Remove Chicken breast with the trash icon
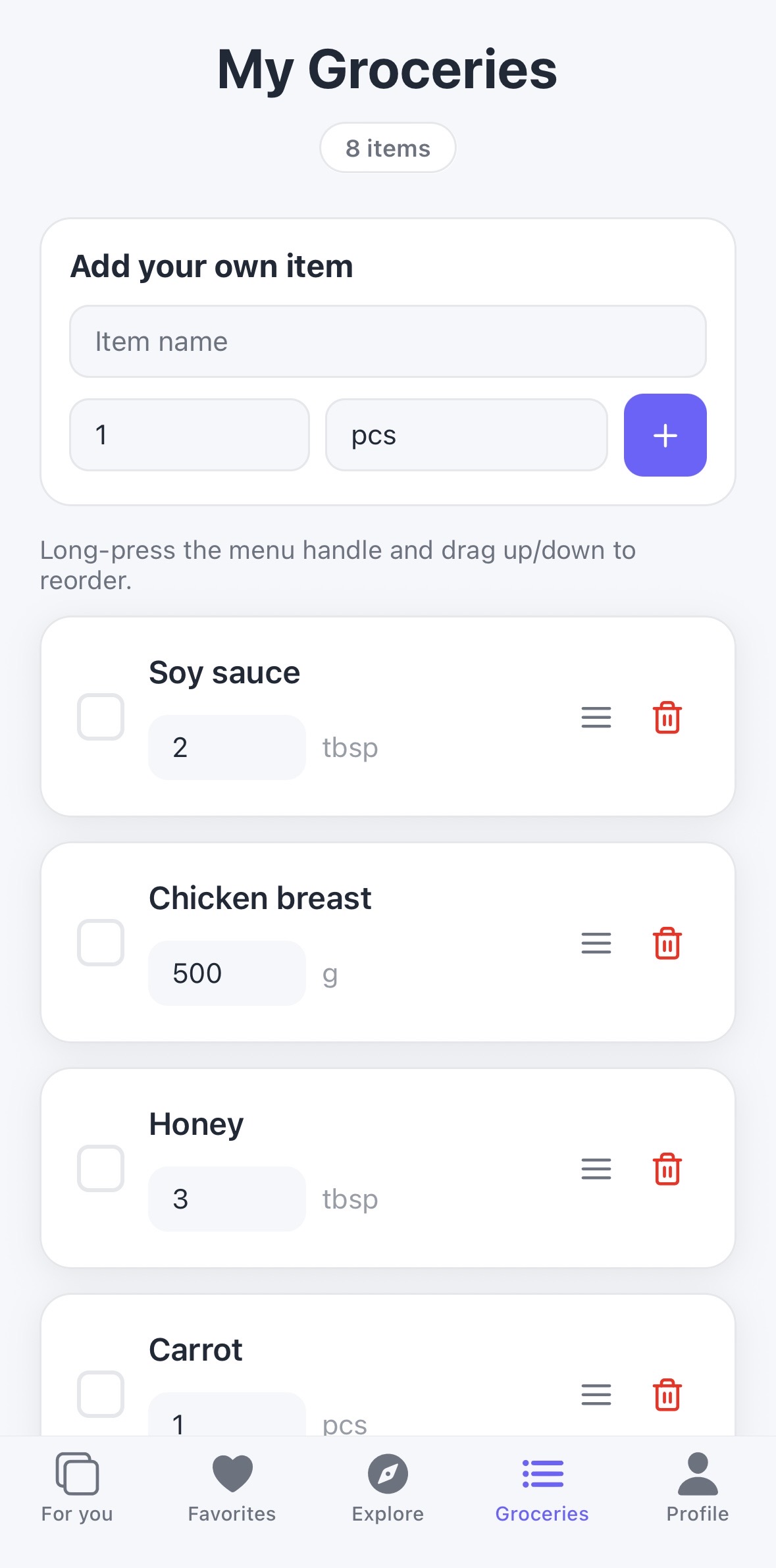The image size is (776, 1568). coord(667,943)
